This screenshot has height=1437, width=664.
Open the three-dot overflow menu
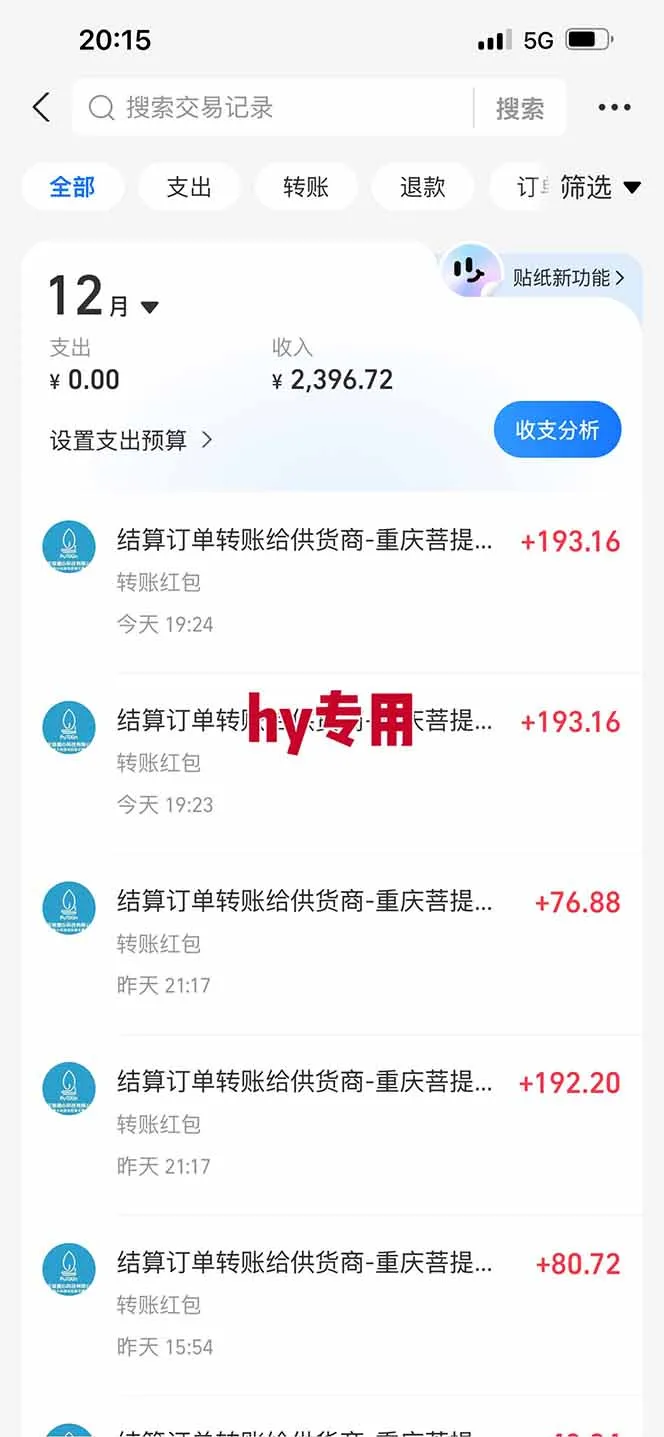tap(614, 107)
